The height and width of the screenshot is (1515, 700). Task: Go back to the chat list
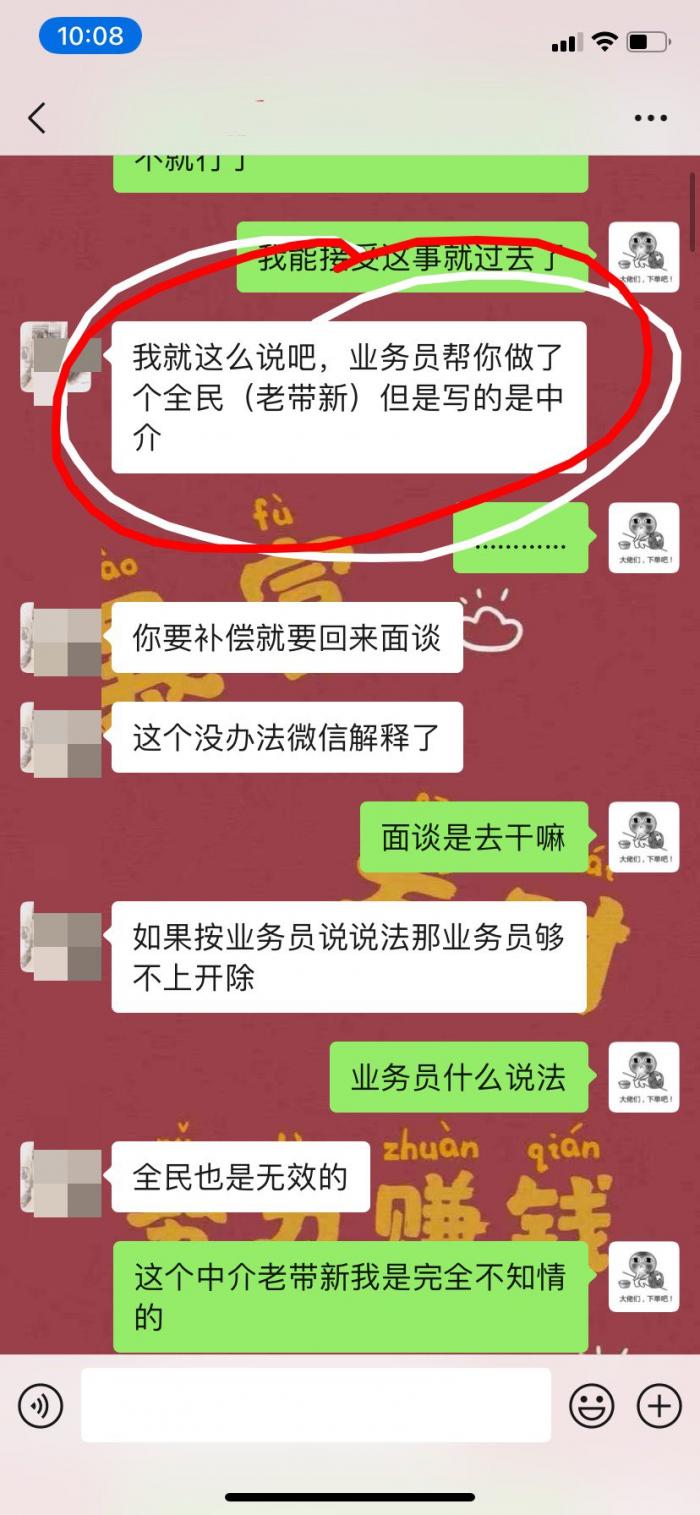tap(37, 118)
